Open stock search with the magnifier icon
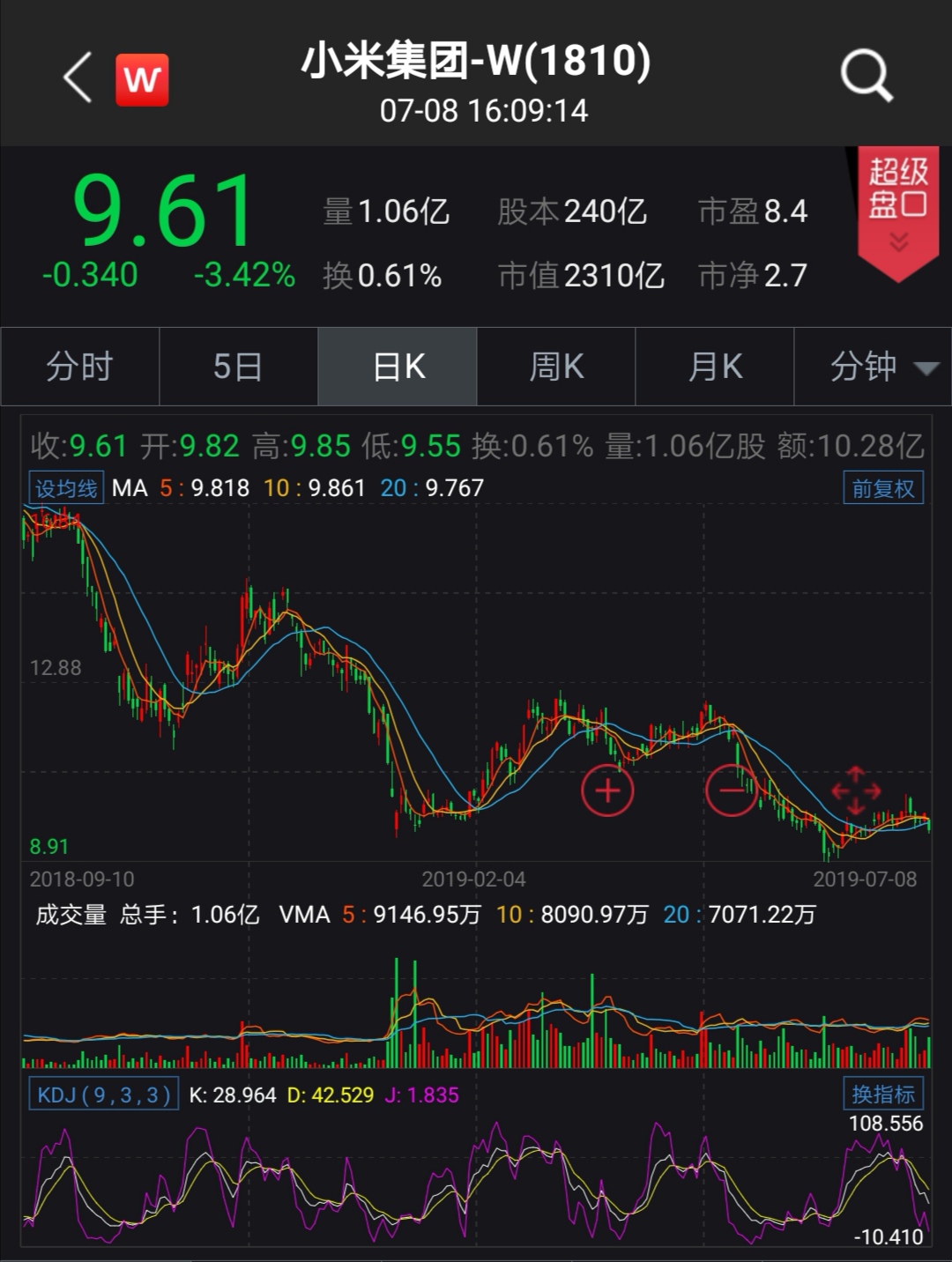 click(867, 76)
